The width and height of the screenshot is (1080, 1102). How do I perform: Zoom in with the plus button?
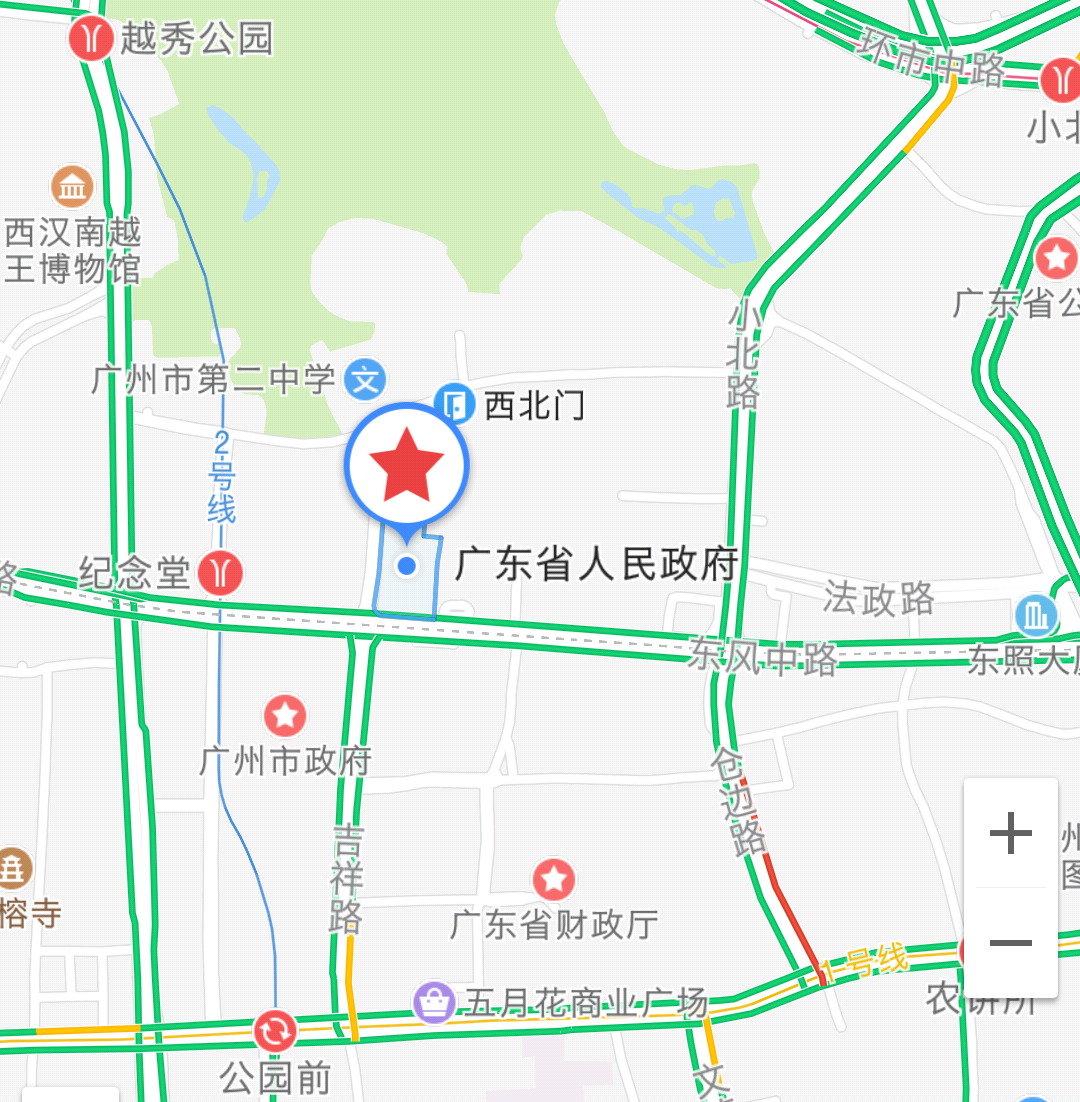coord(1010,833)
